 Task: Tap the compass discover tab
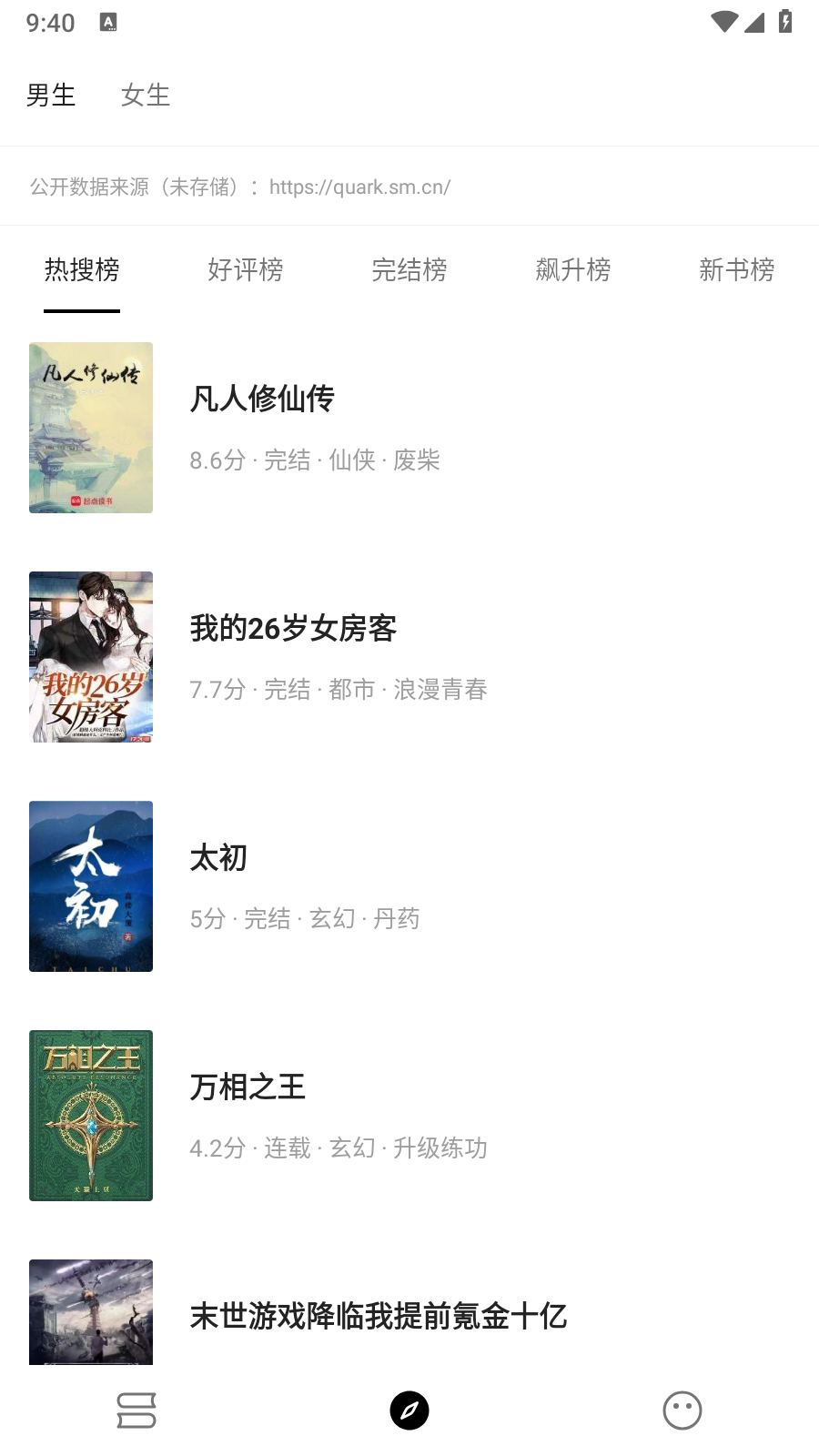[x=409, y=1410]
